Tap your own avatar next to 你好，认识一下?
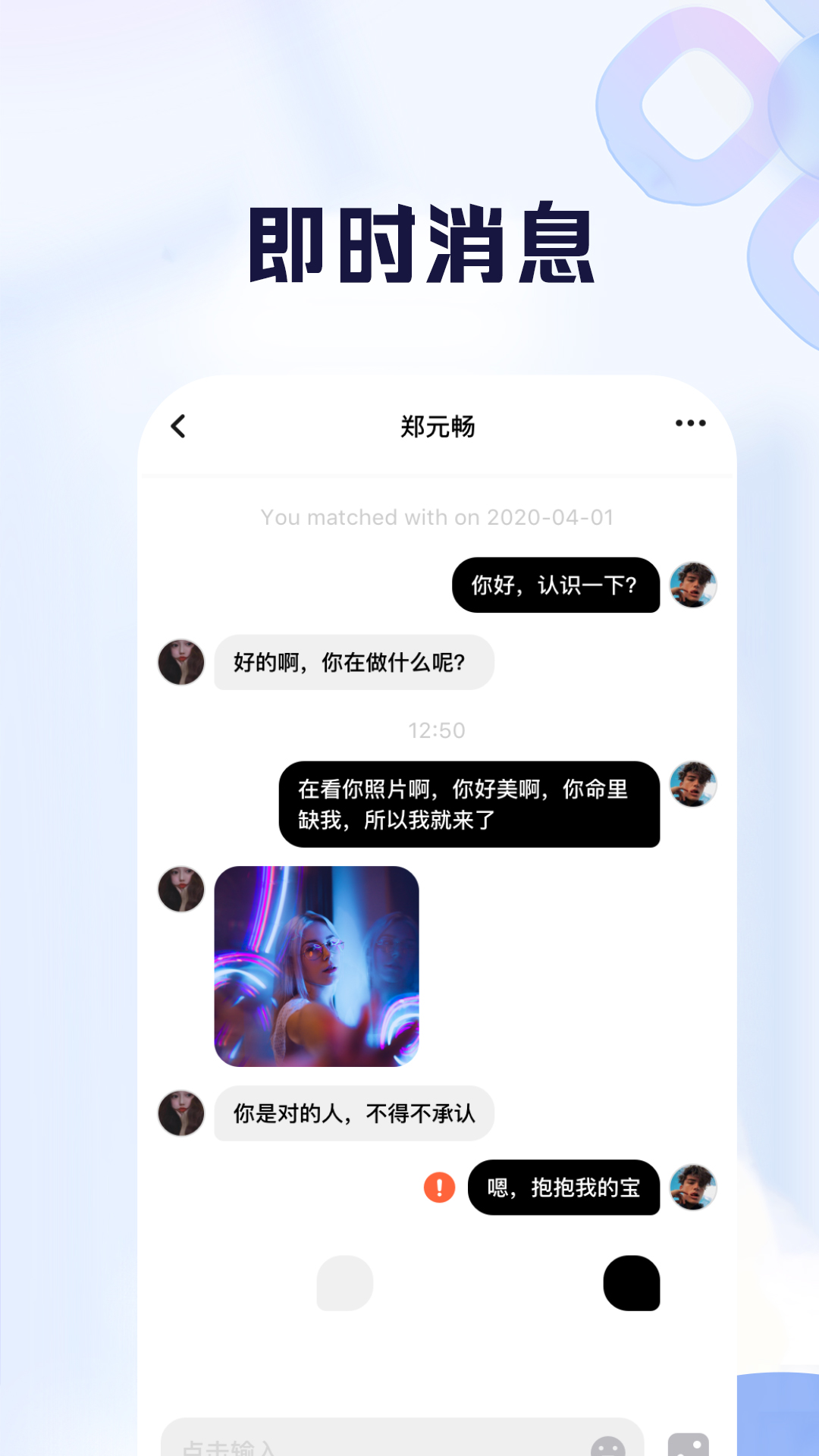819x1456 pixels. [x=692, y=584]
